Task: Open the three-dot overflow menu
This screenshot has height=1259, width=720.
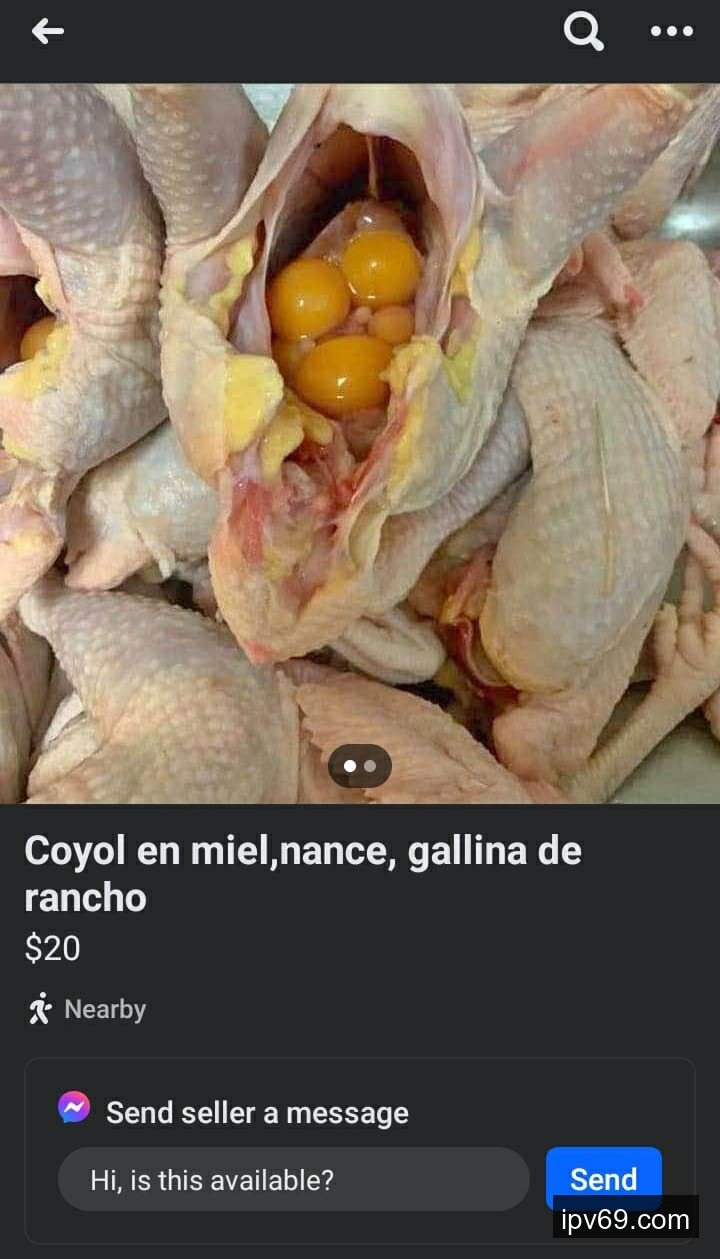Action: (x=671, y=32)
